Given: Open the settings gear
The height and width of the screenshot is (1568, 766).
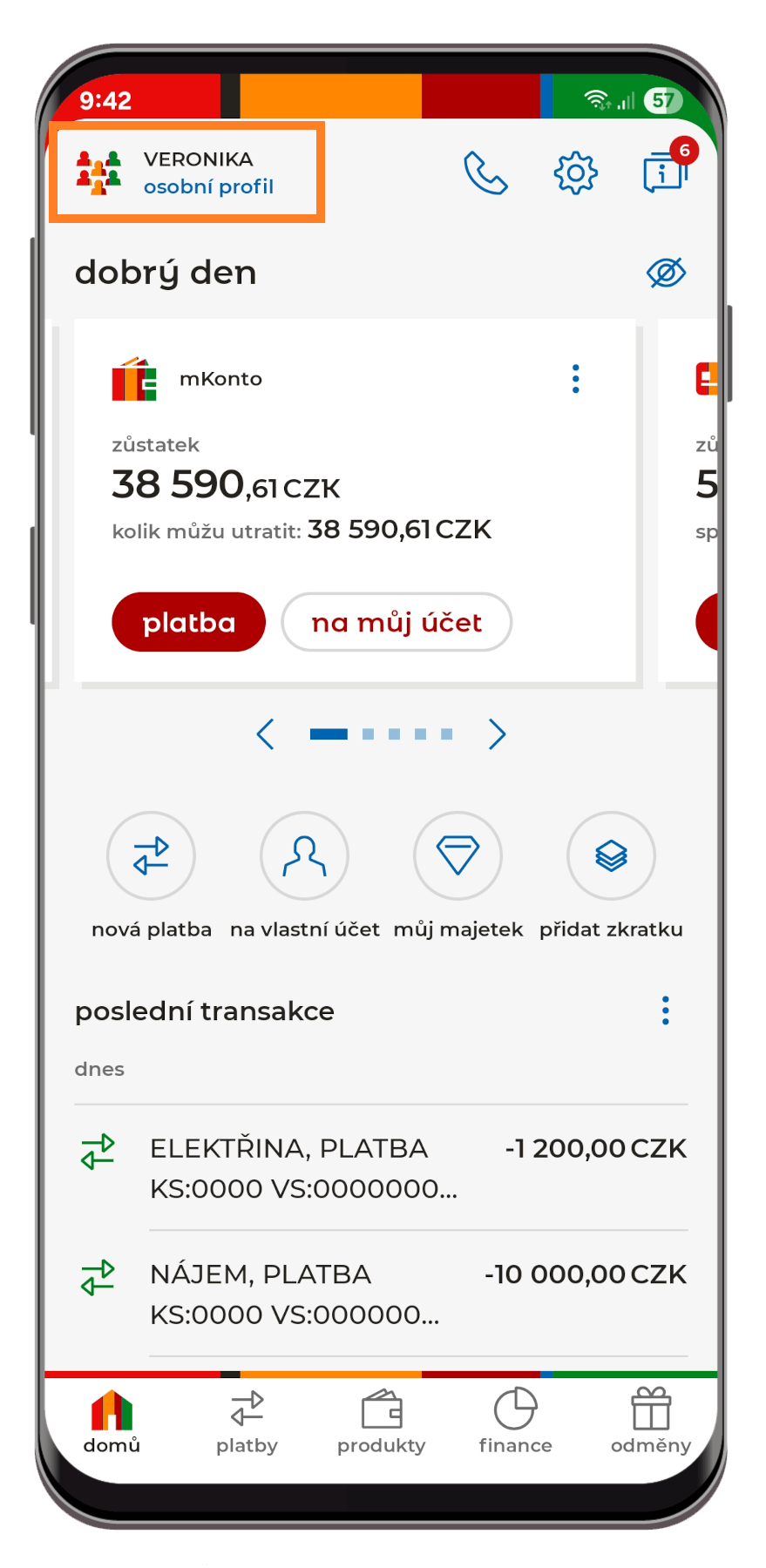Looking at the screenshot, I should coord(574,173).
